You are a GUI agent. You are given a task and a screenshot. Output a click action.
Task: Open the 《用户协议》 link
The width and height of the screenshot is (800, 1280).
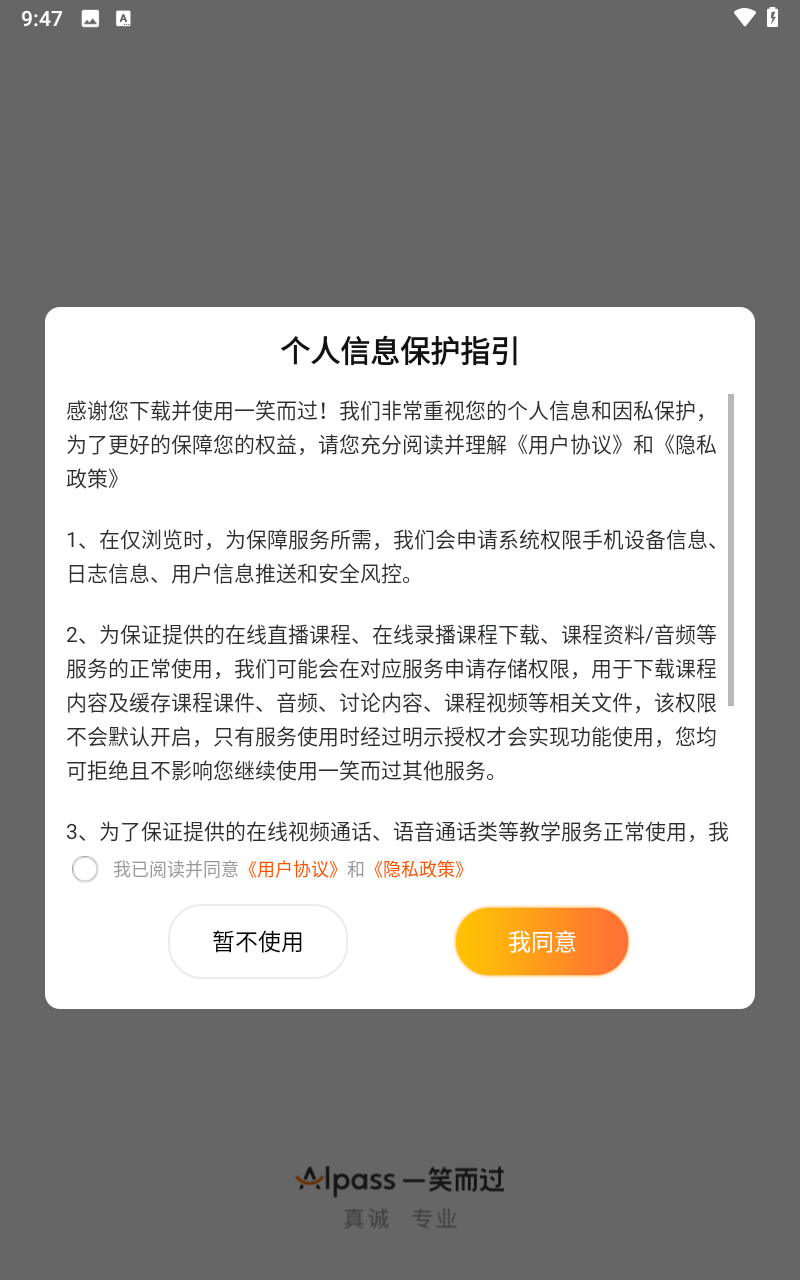tap(292, 869)
